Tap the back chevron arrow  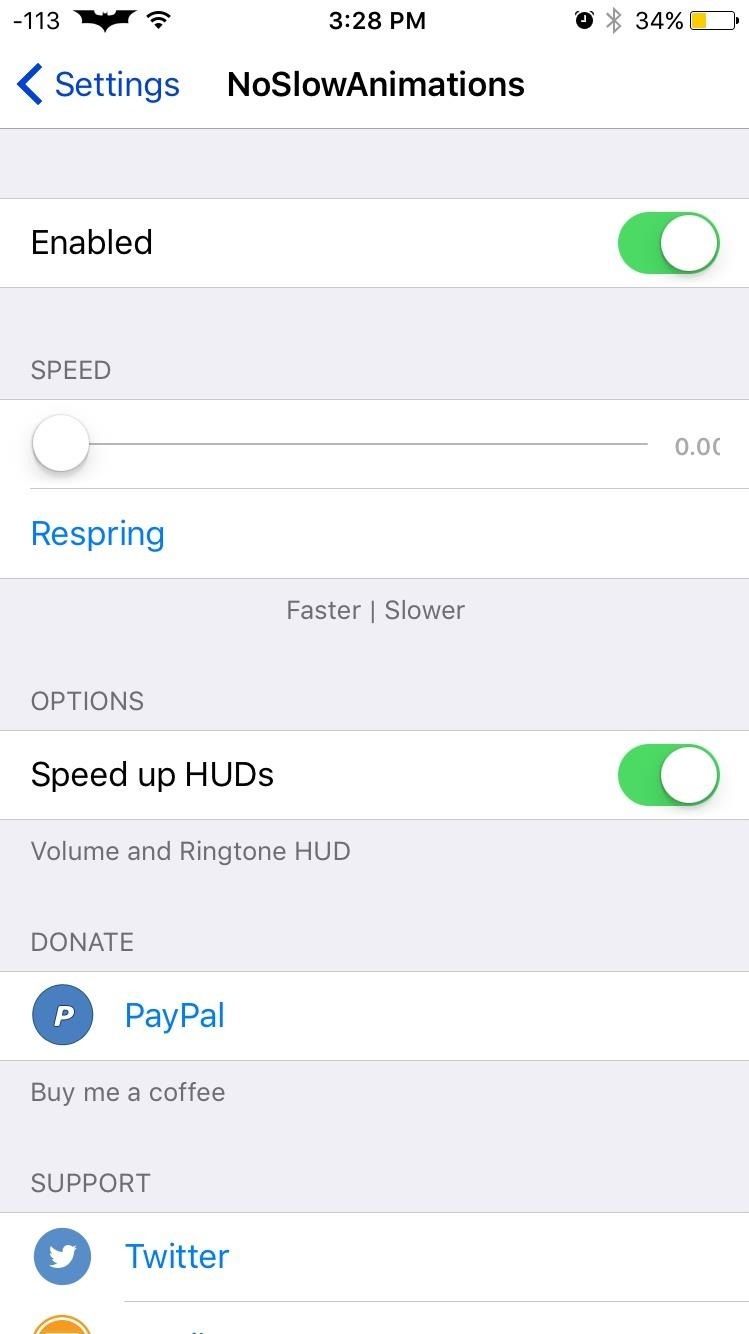pos(28,84)
